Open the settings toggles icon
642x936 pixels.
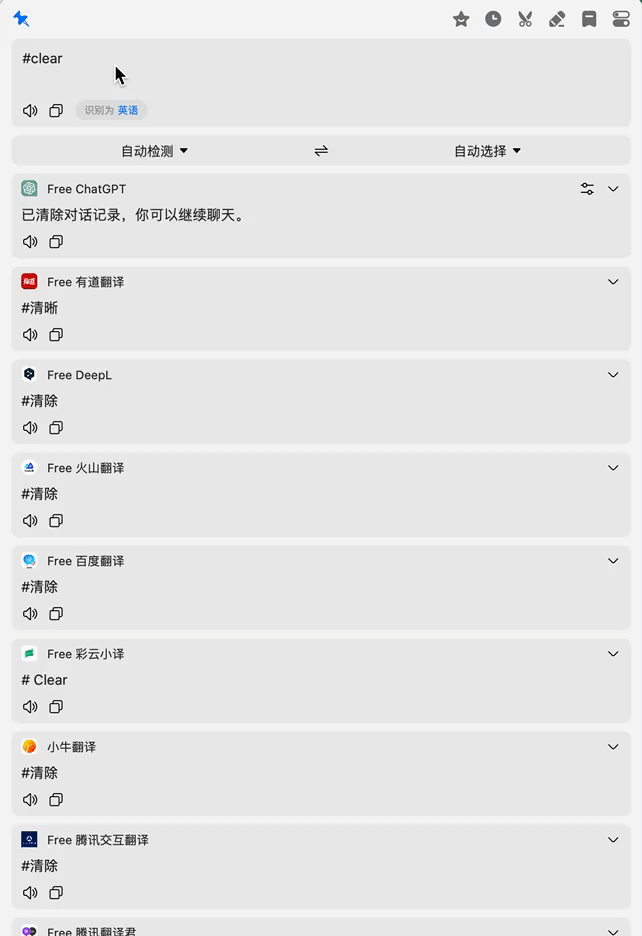click(x=621, y=19)
